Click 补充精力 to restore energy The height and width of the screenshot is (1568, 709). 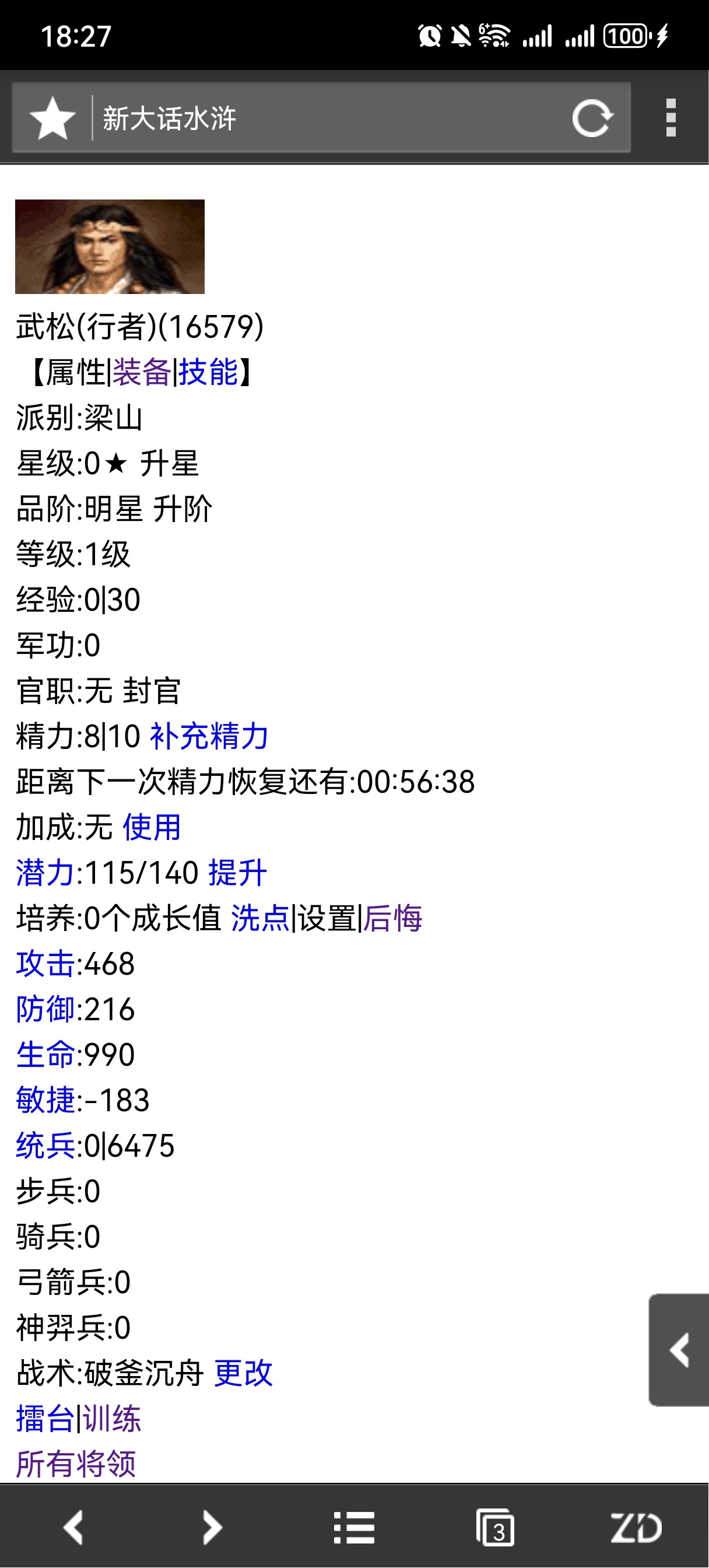click(209, 737)
